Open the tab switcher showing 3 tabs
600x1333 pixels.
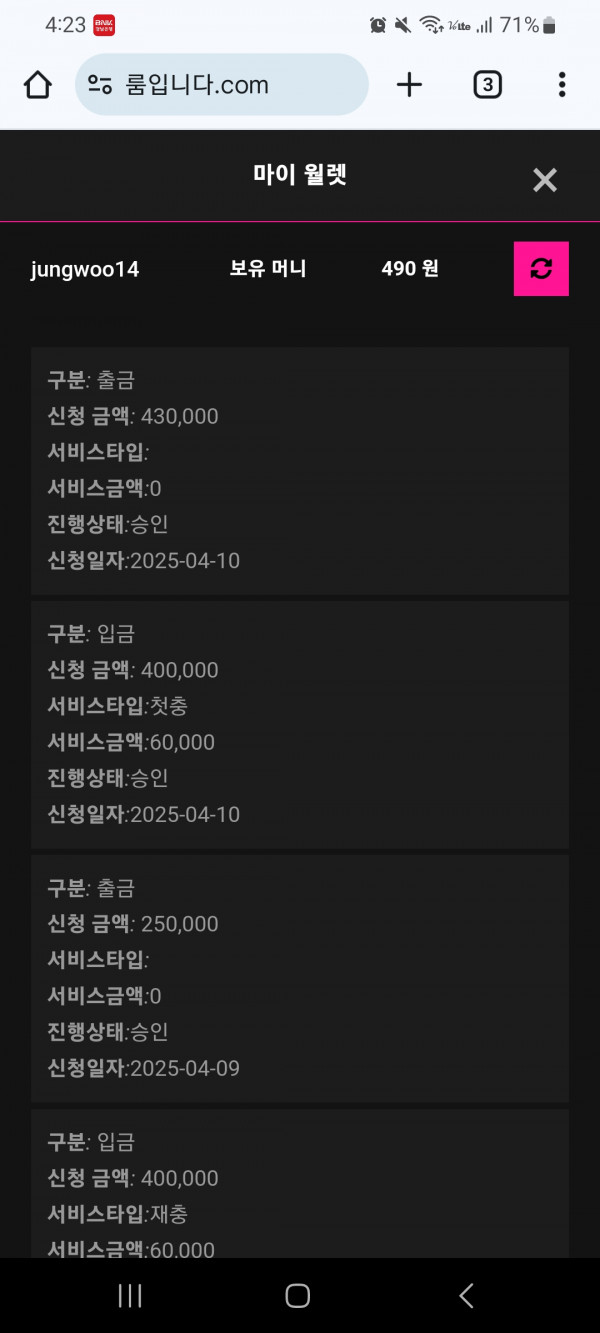(x=487, y=85)
